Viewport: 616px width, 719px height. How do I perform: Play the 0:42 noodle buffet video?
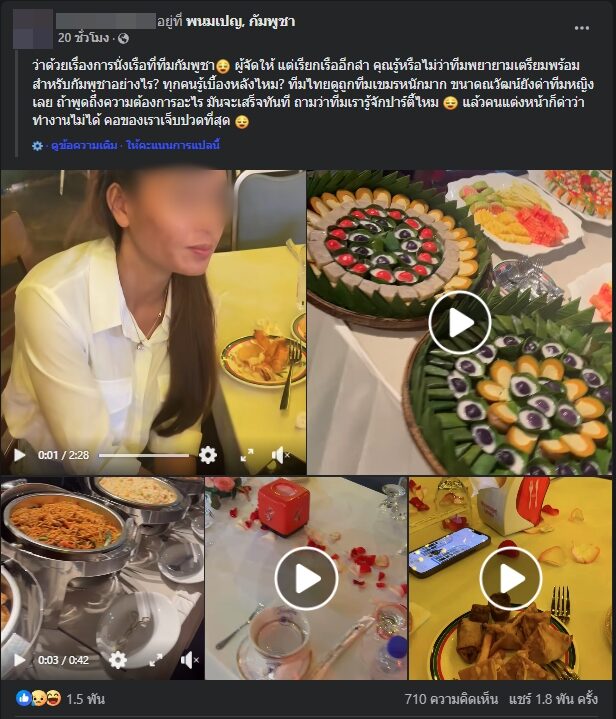19,660
